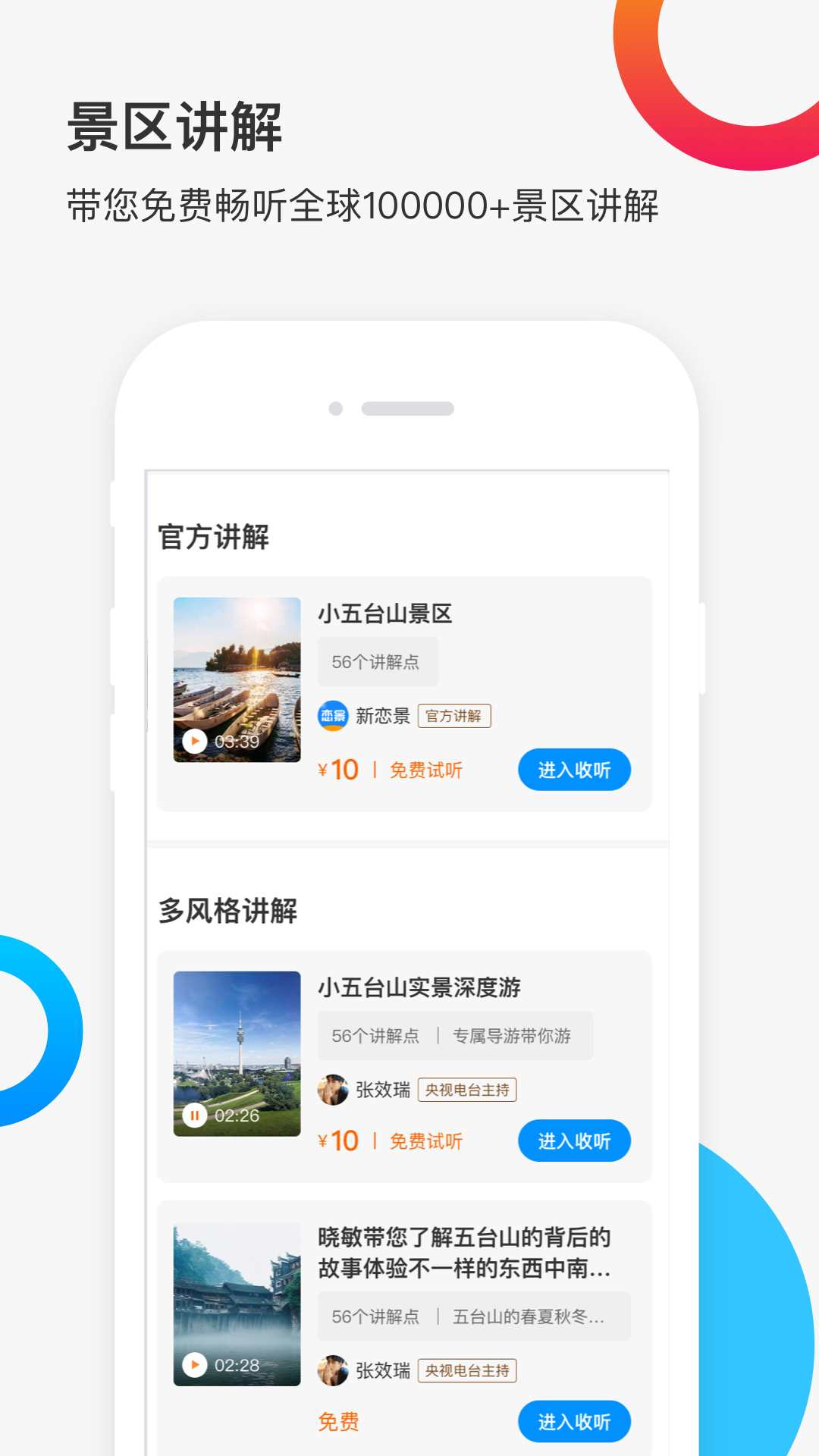Tap 进入收听 for 小五台山景区
This screenshot has width=819, height=1456.
tap(574, 770)
